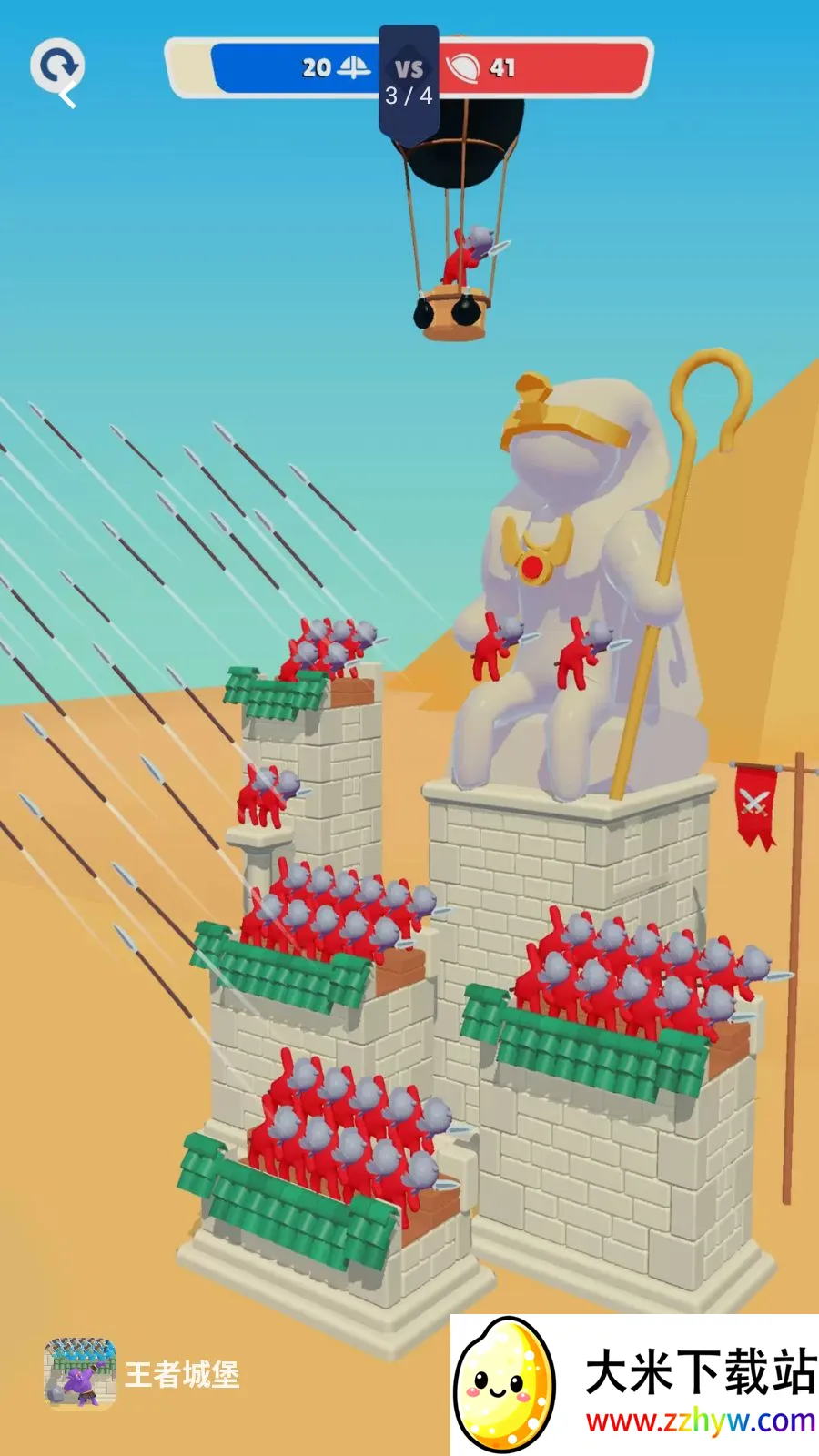Restart the level with the circular arrow
The height and width of the screenshot is (1456, 819).
[57, 66]
